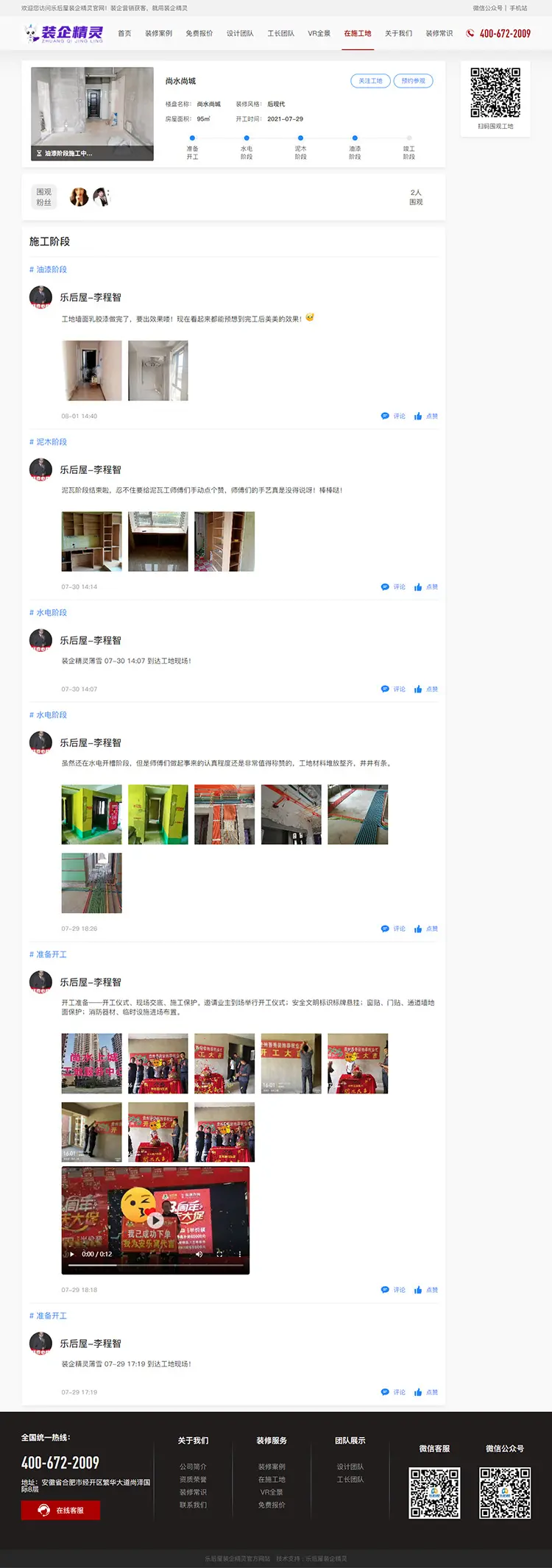
Task: Tap the red 在线客服 button
Action: pos(60,1511)
